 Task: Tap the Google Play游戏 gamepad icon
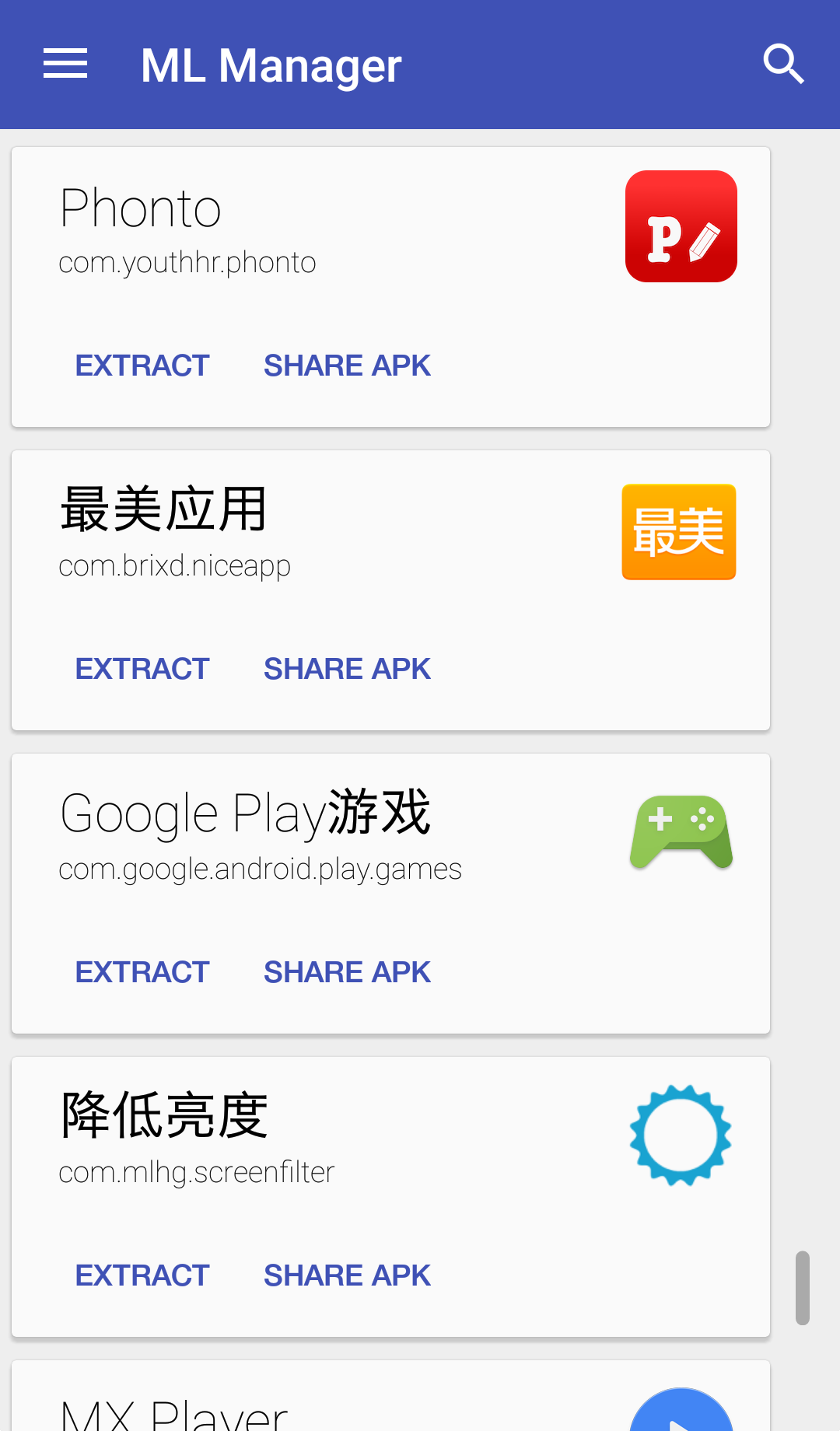681,832
